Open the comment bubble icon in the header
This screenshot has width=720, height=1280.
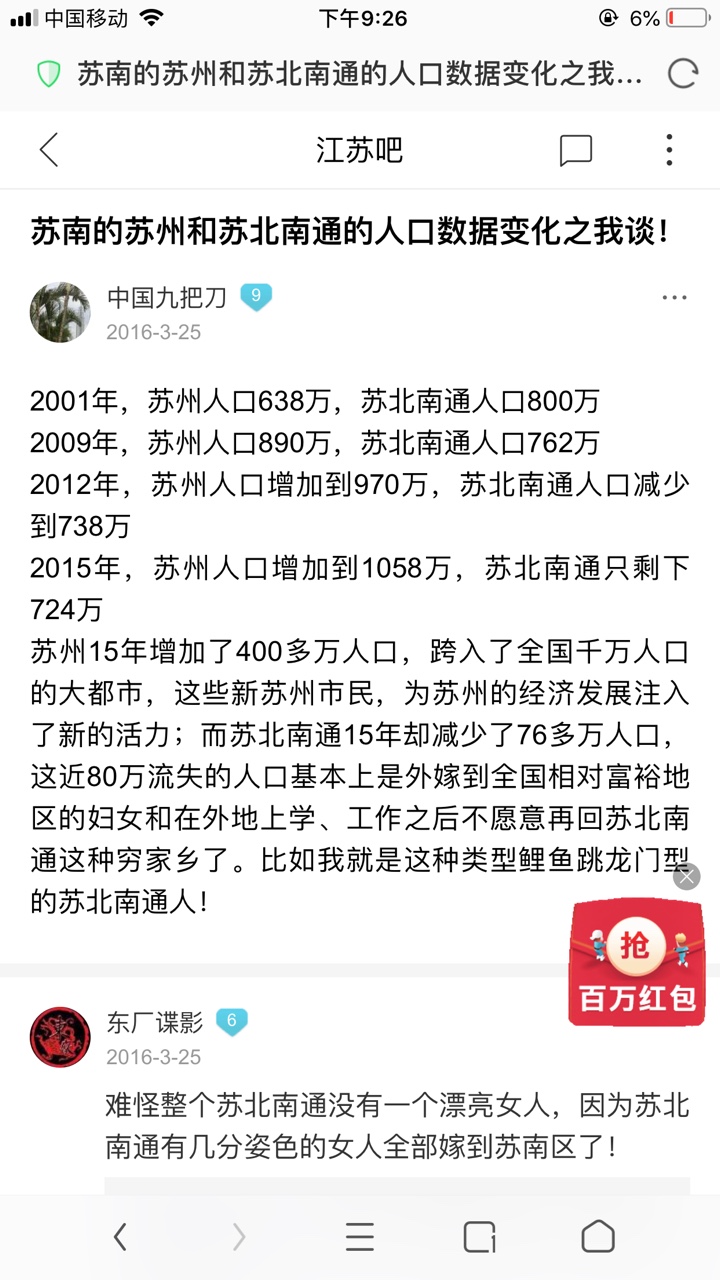click(x=575, y=151)
